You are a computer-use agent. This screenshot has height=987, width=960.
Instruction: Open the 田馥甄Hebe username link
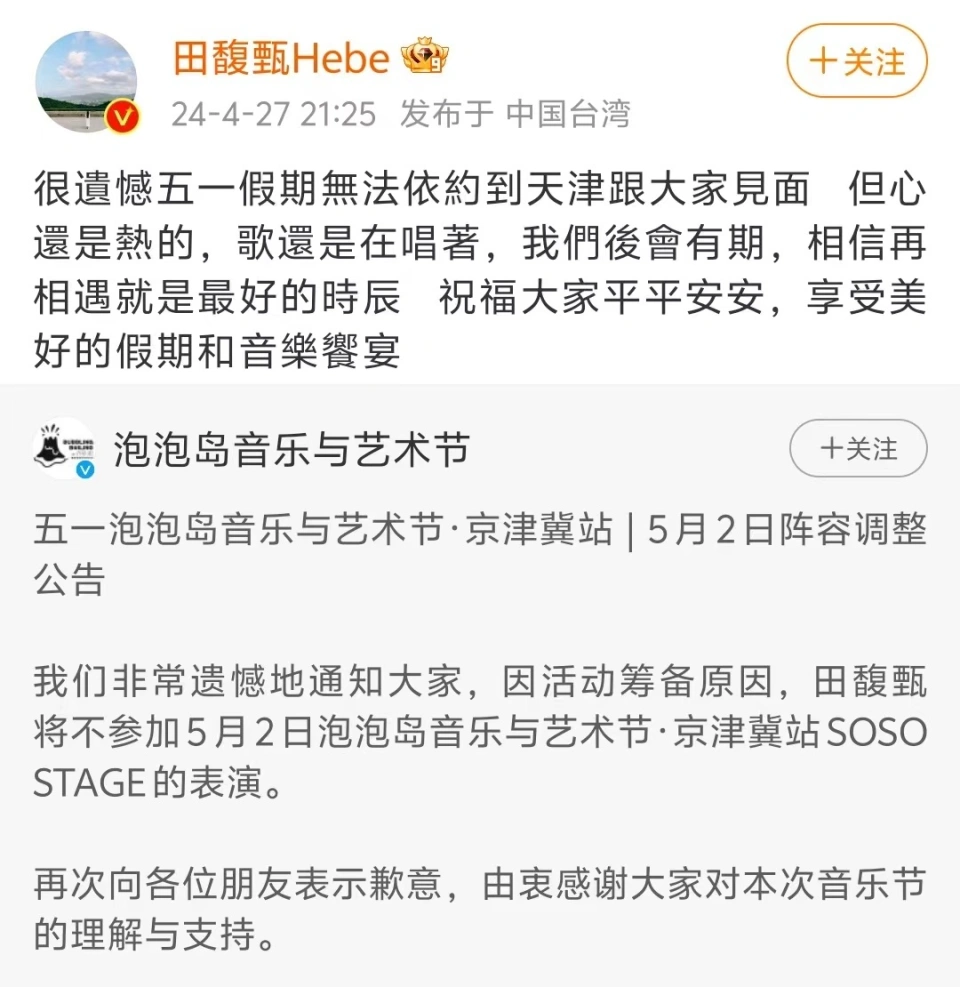281,59
